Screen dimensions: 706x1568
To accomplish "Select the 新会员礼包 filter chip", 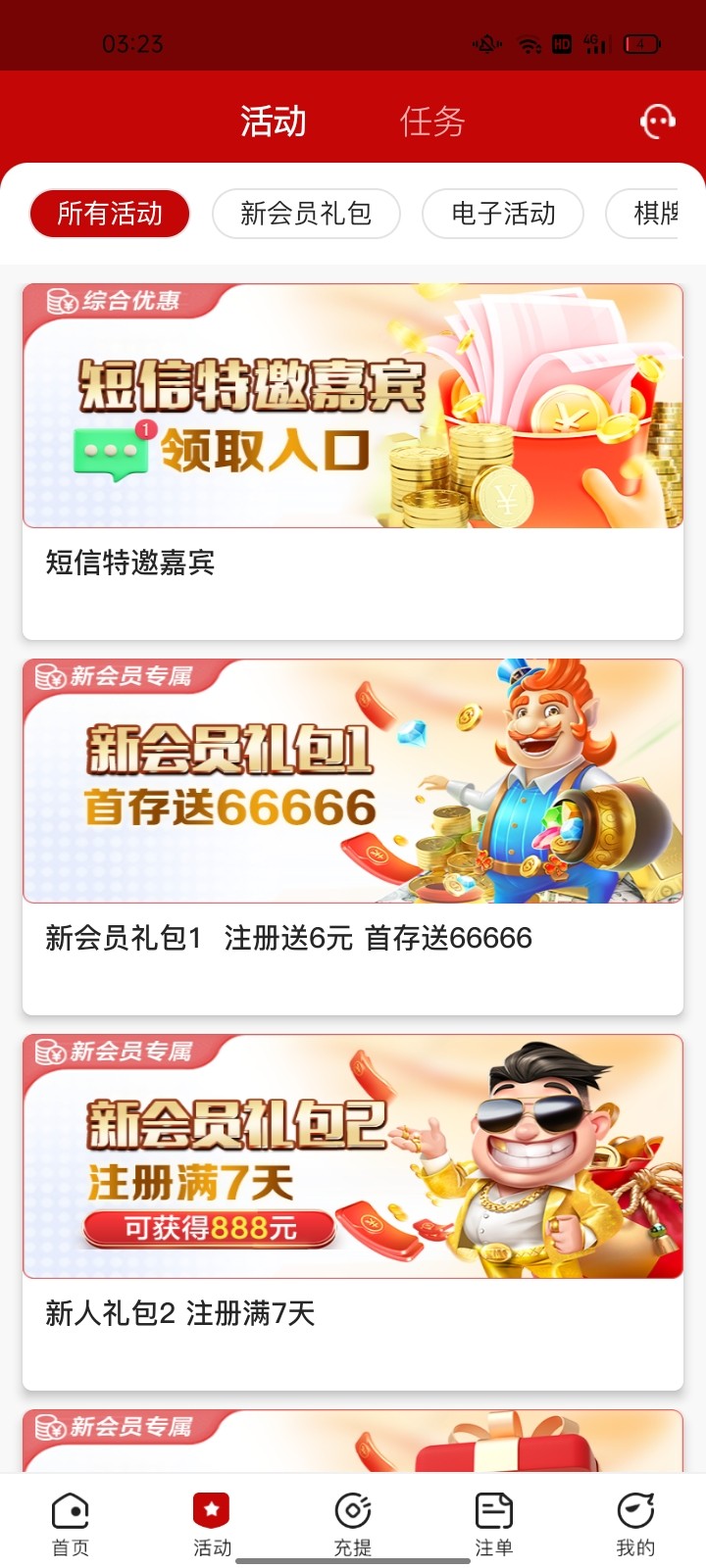I will coord(306,214).
